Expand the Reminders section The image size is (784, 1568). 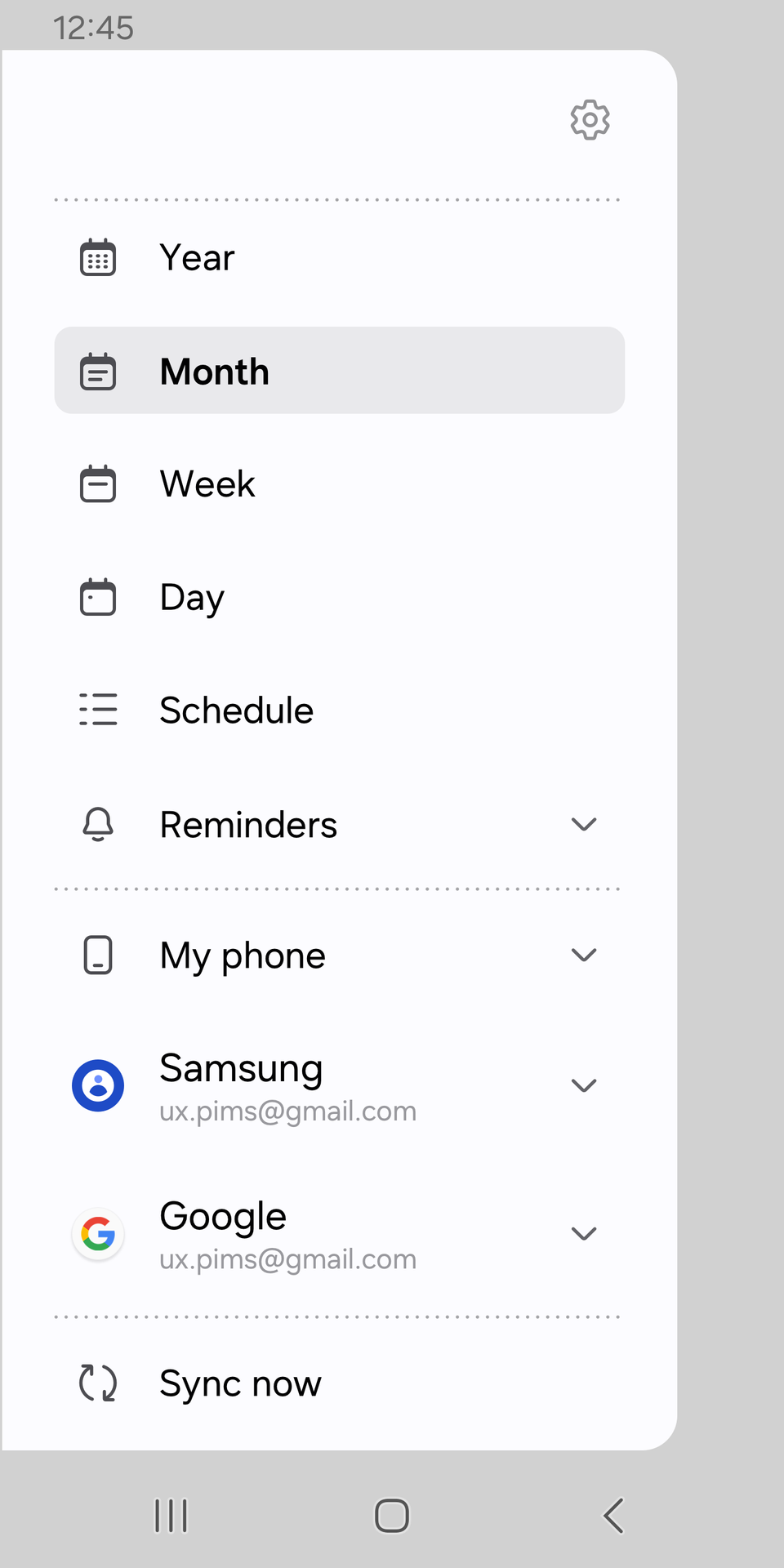(x=583, y=824)
